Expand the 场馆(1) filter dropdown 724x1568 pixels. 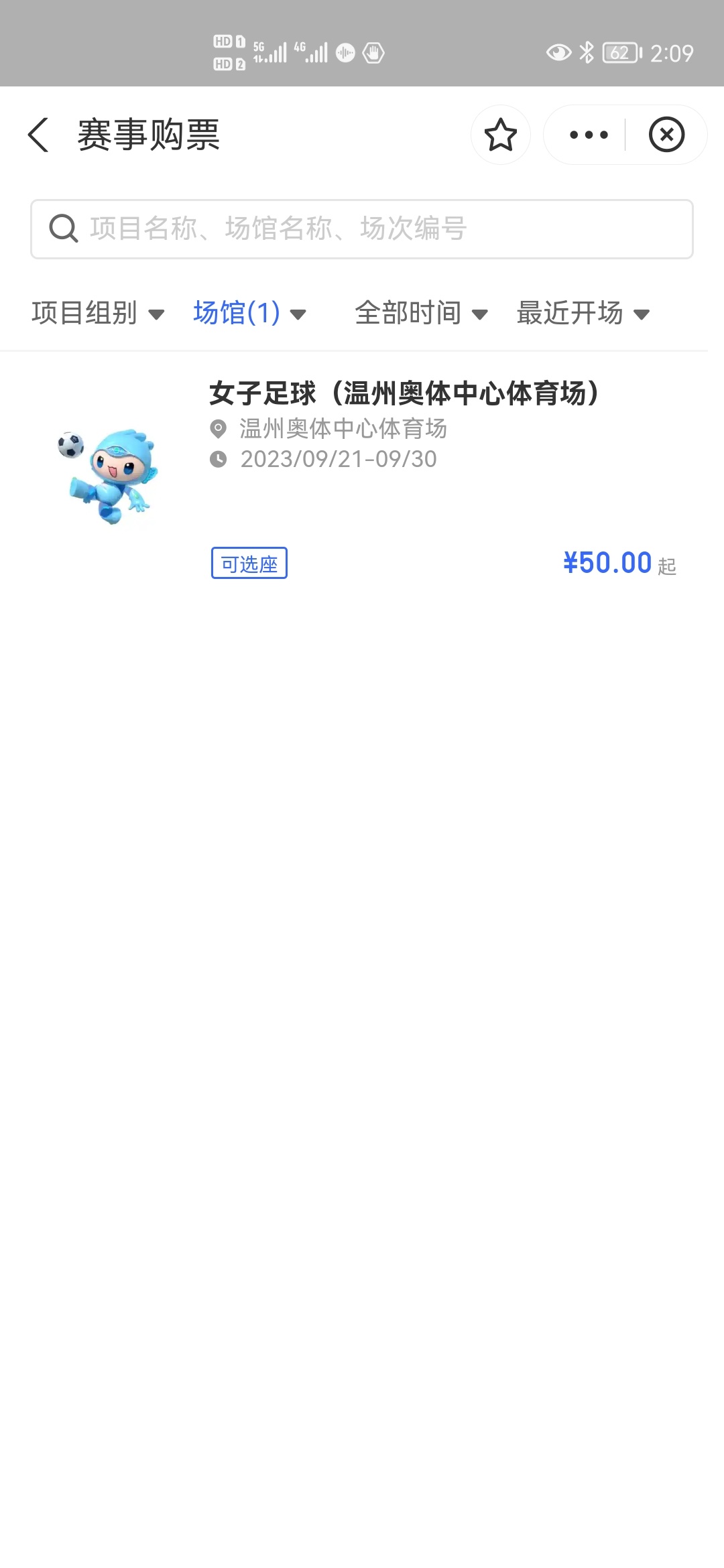[x=249, y=313]
